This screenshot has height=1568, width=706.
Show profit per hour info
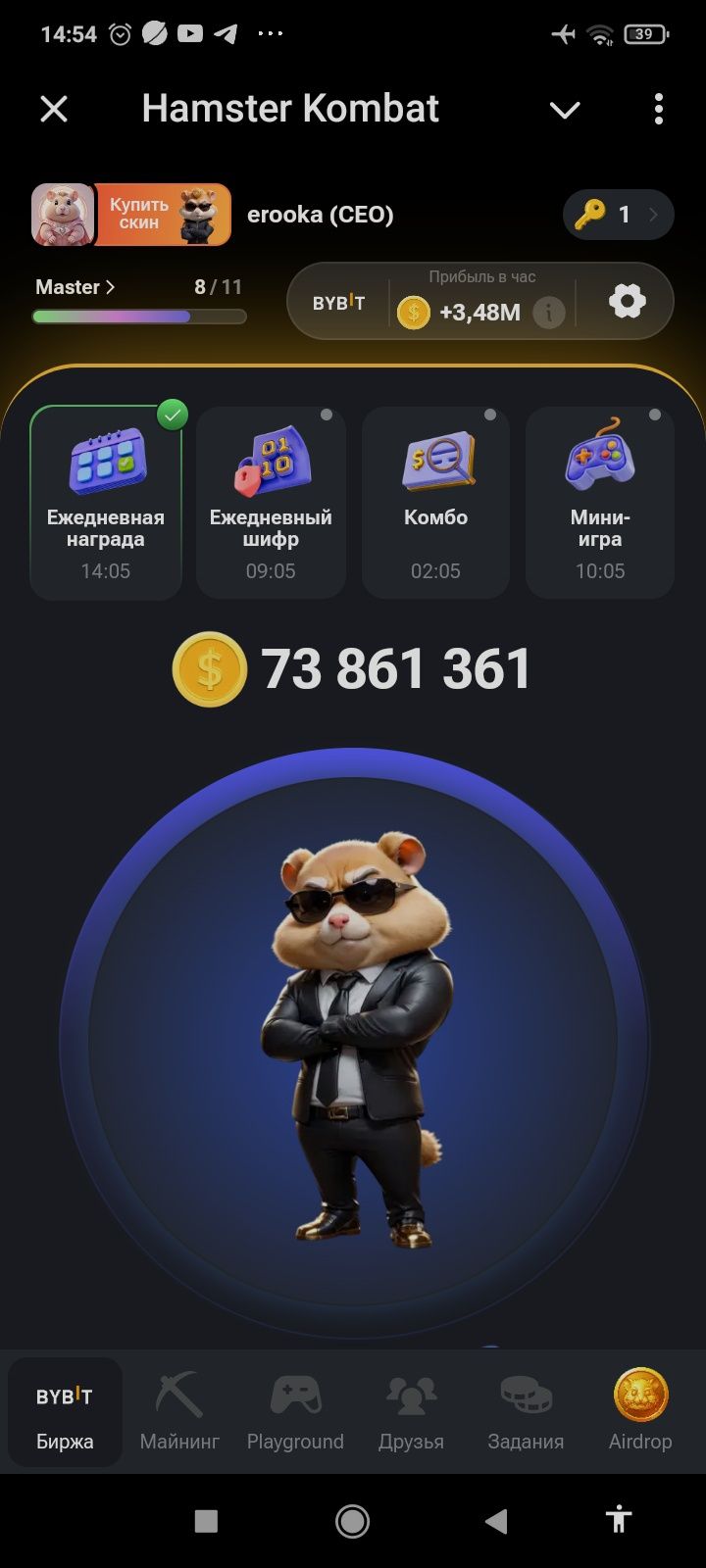549,313
